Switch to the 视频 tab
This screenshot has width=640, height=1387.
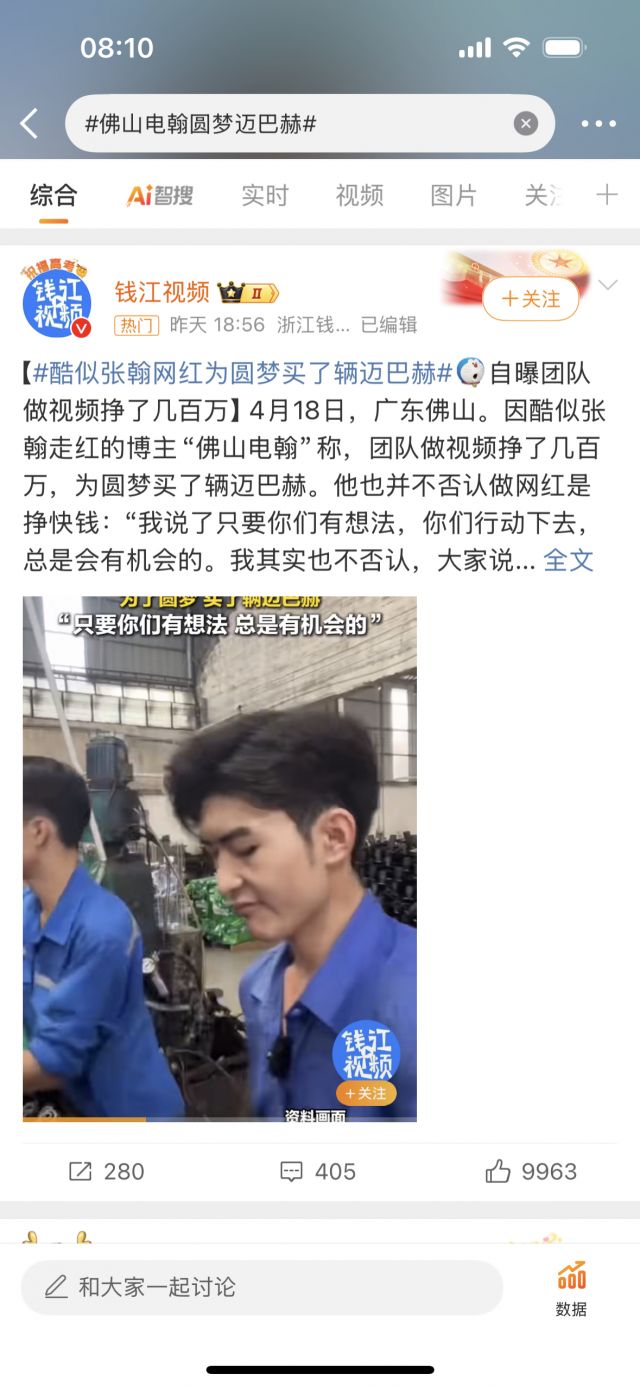pyautogui.click(x=359, y=196)
